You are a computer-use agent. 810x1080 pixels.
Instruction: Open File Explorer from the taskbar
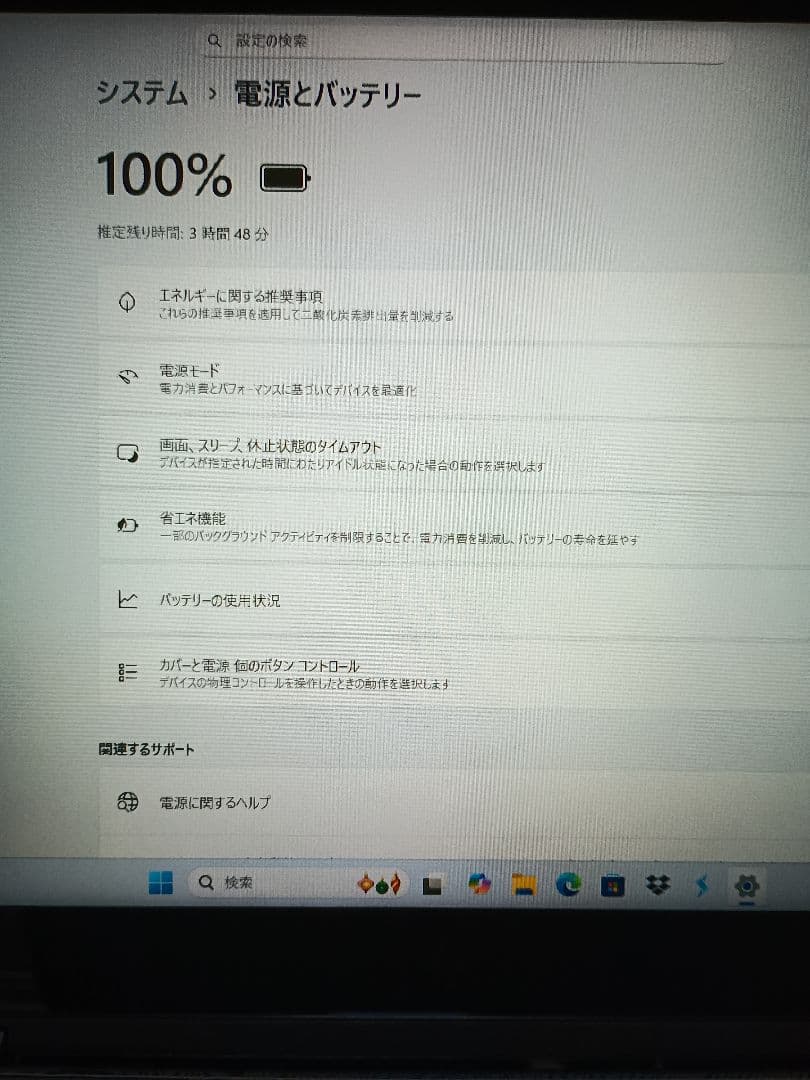pos(523,884)
